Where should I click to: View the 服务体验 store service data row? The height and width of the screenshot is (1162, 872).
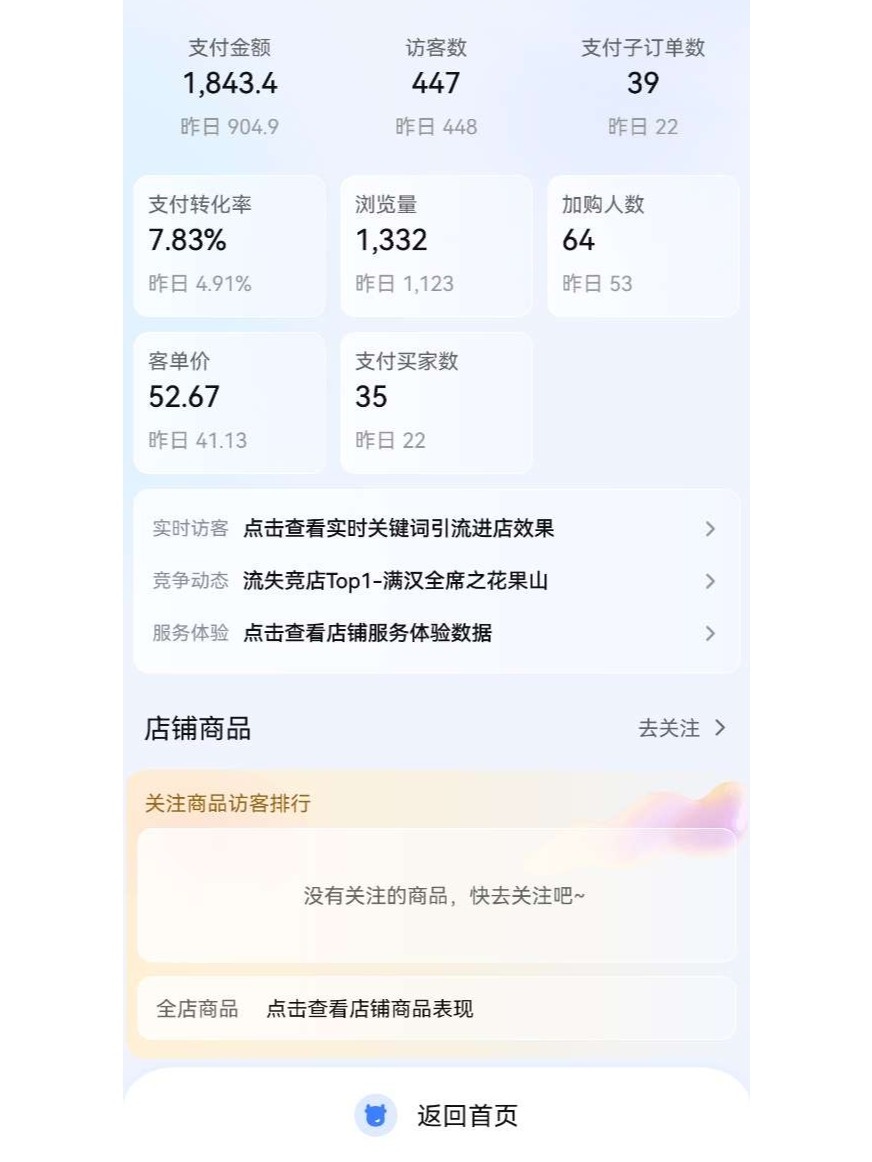coord(436,633)
